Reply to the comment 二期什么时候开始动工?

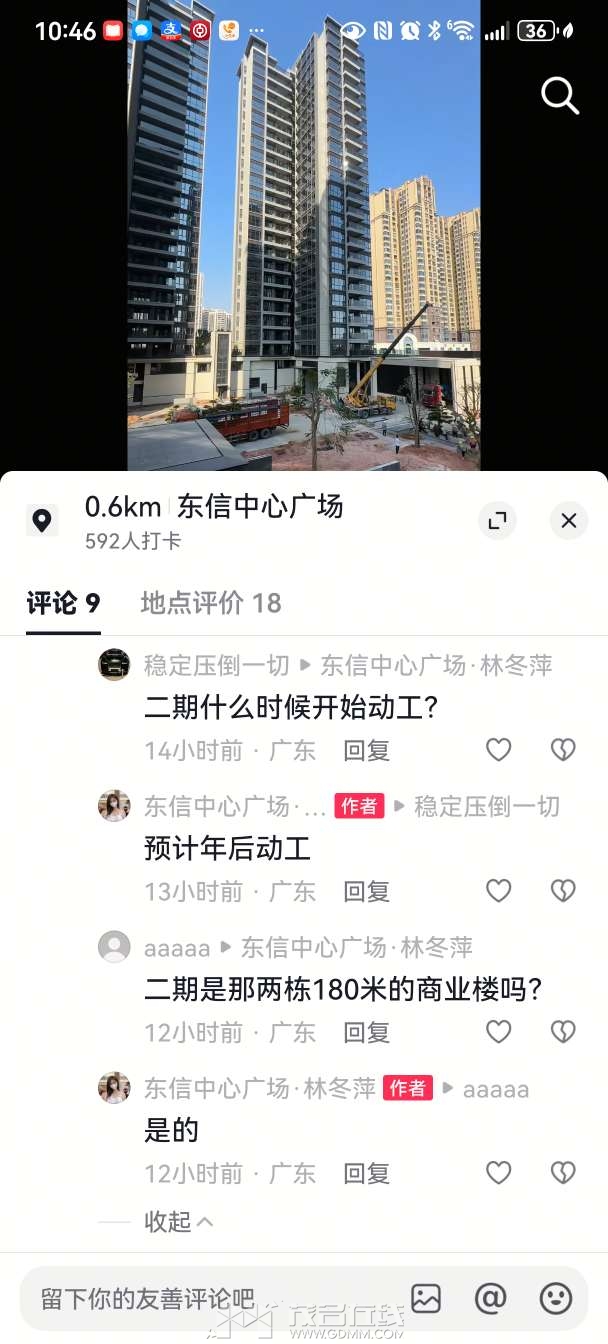[366, 750]
